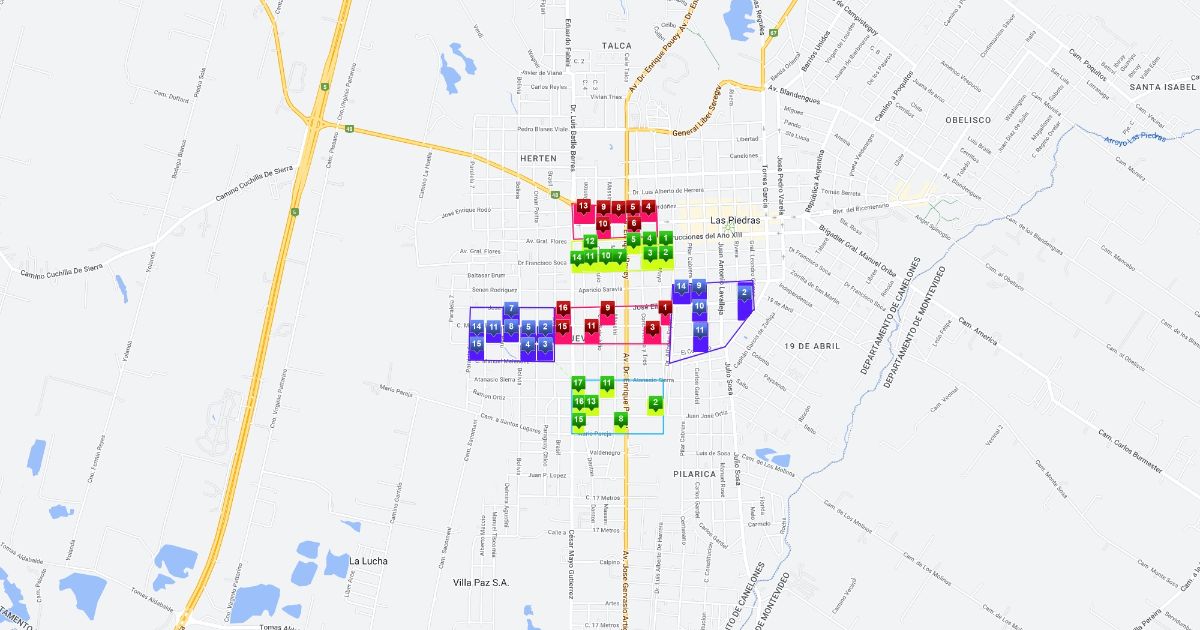Viewport: 1200px width, 630px height.
Task: Open red marker number 13
Action: (583, 207)
